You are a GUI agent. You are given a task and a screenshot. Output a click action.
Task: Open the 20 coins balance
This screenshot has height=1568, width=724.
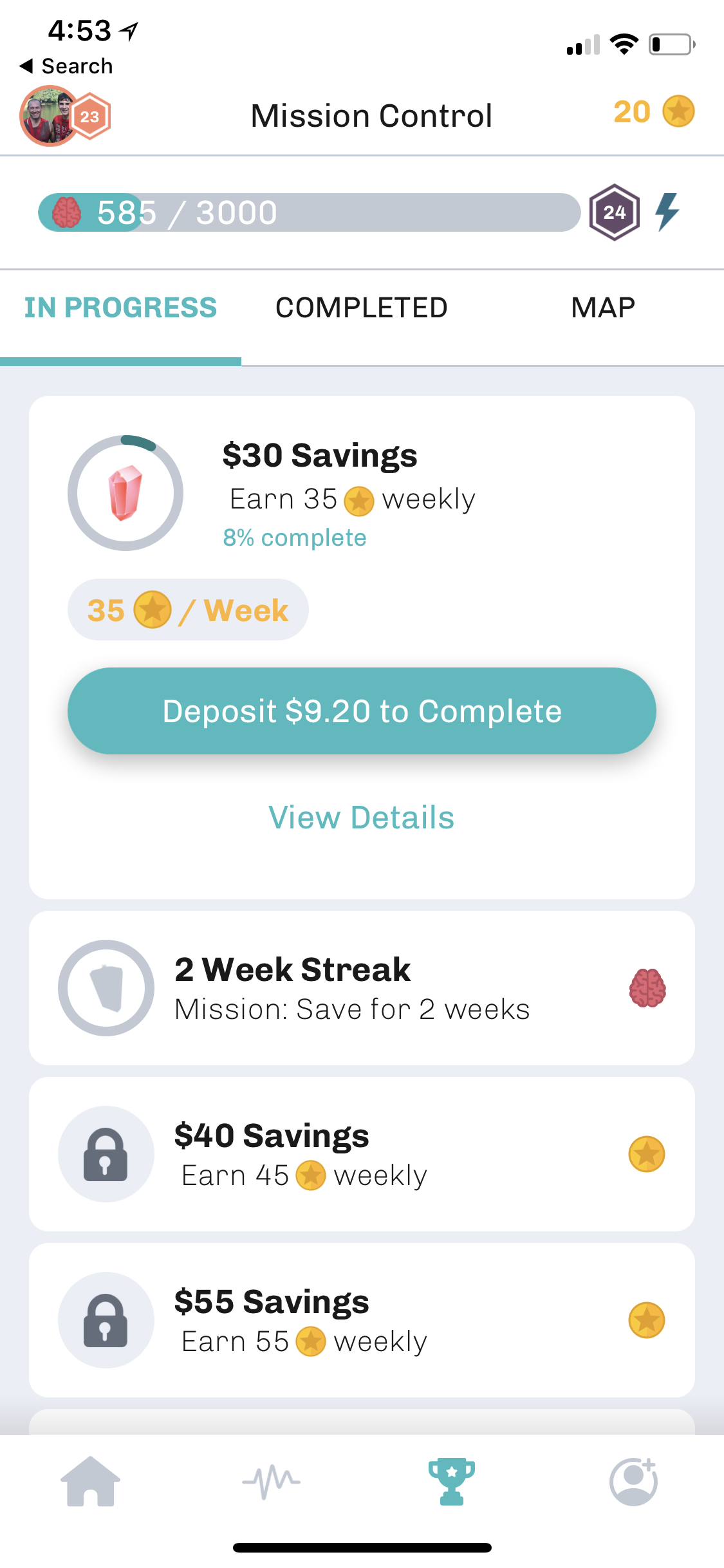[654, 112]
